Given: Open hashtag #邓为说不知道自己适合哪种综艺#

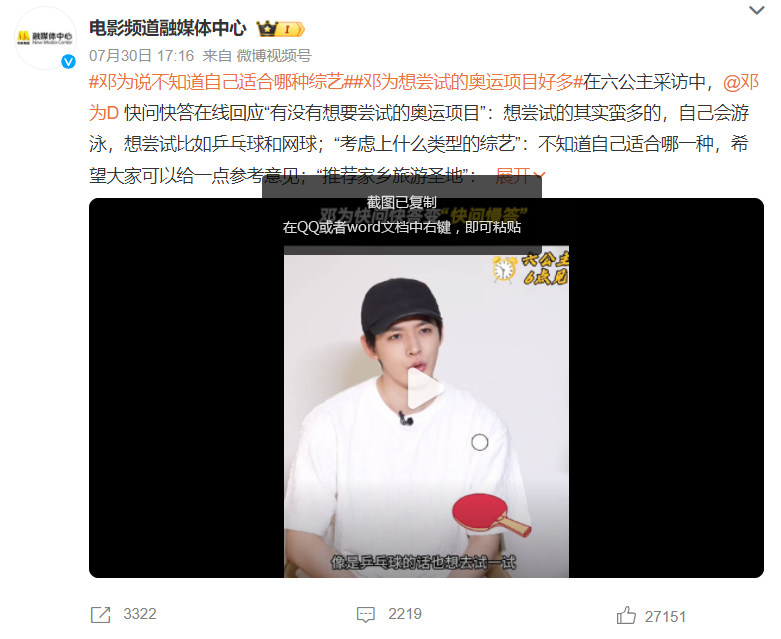Looking at the screenshot, I should click(x=221, y=82).
